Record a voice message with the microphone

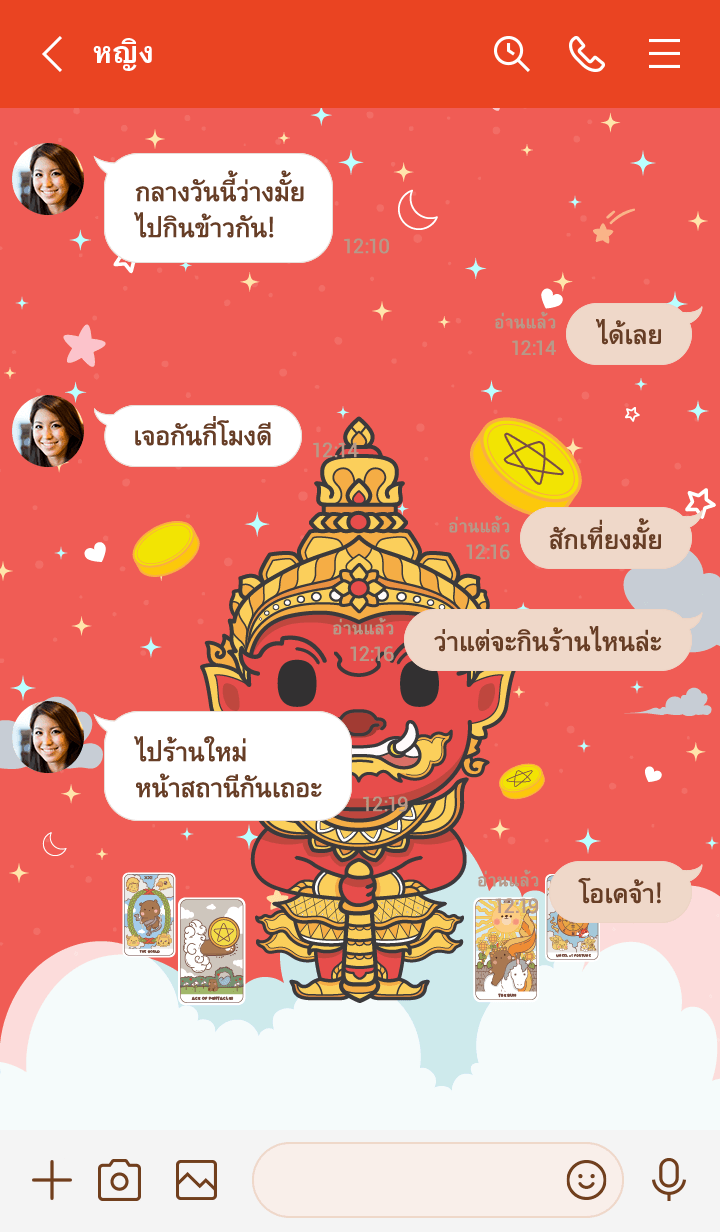coord(668,1180)
